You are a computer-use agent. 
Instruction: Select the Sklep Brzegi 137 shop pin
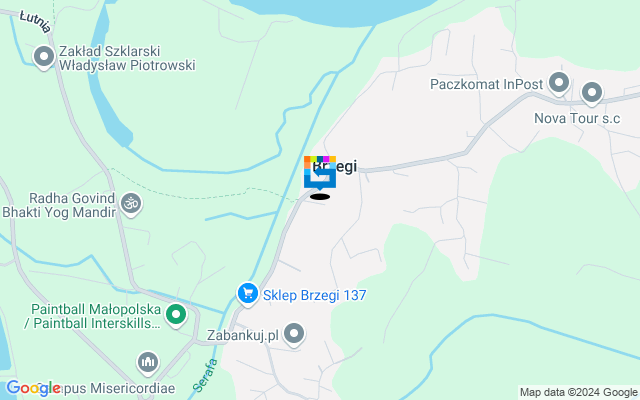point(247,293)
